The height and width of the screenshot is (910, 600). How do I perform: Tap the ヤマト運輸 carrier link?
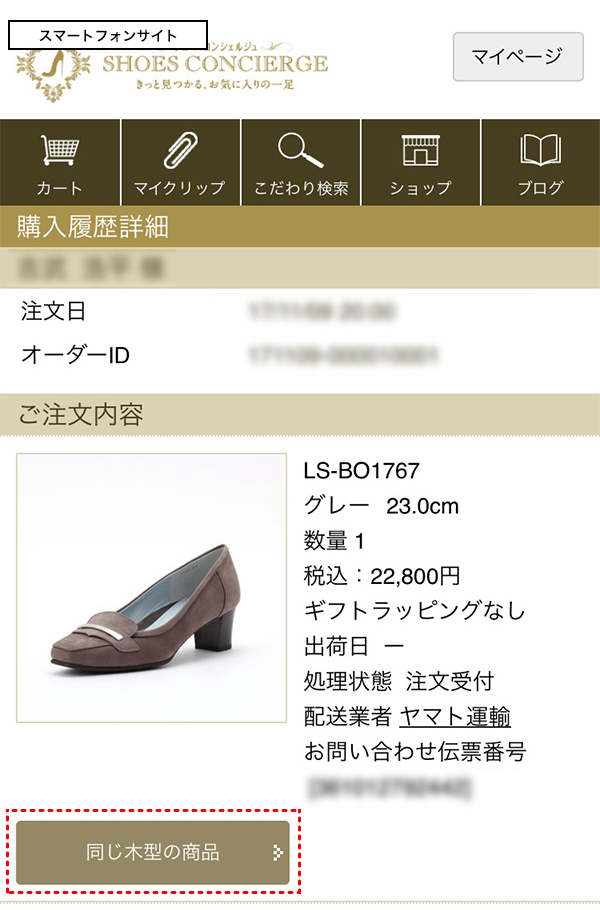pos(455,716)
